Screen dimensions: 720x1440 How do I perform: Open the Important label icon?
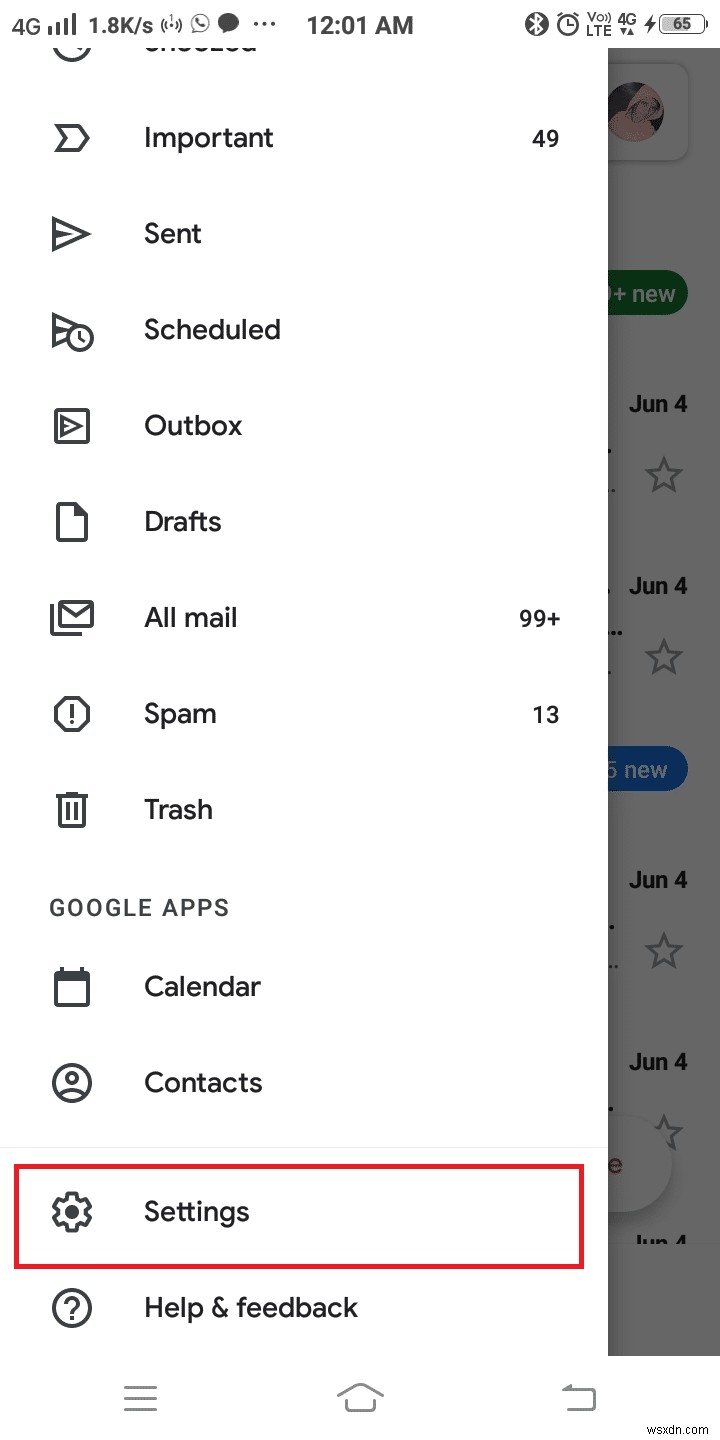click(71, 138)
